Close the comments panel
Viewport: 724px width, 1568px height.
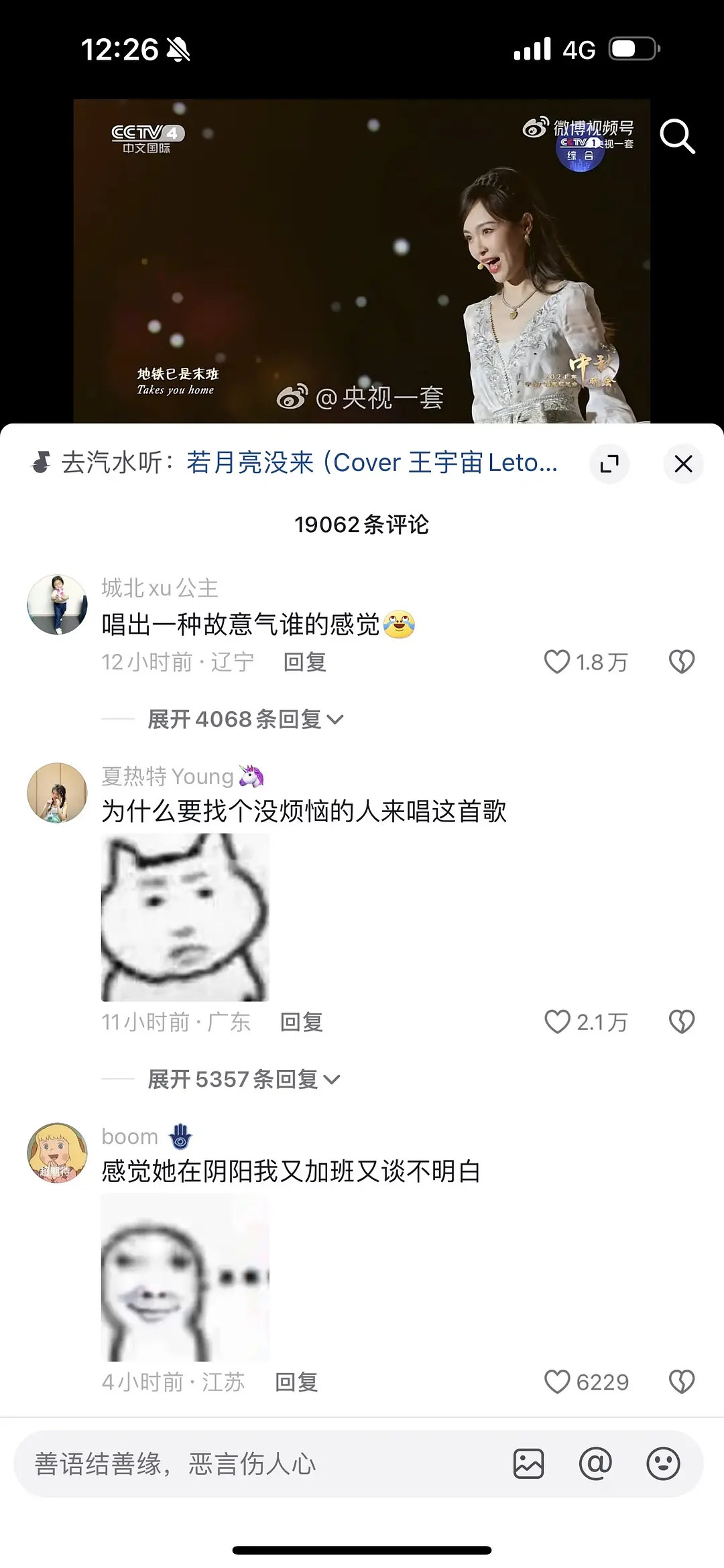683,464
